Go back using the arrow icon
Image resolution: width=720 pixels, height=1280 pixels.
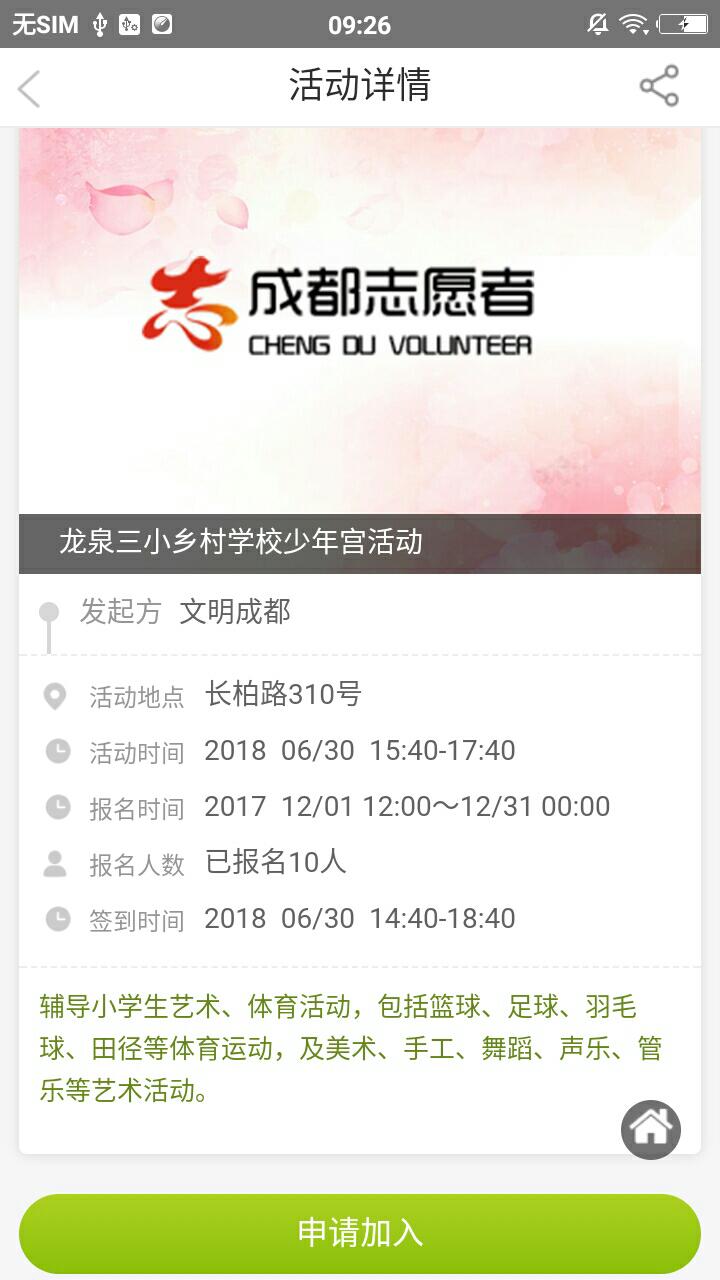click(30, 88)
